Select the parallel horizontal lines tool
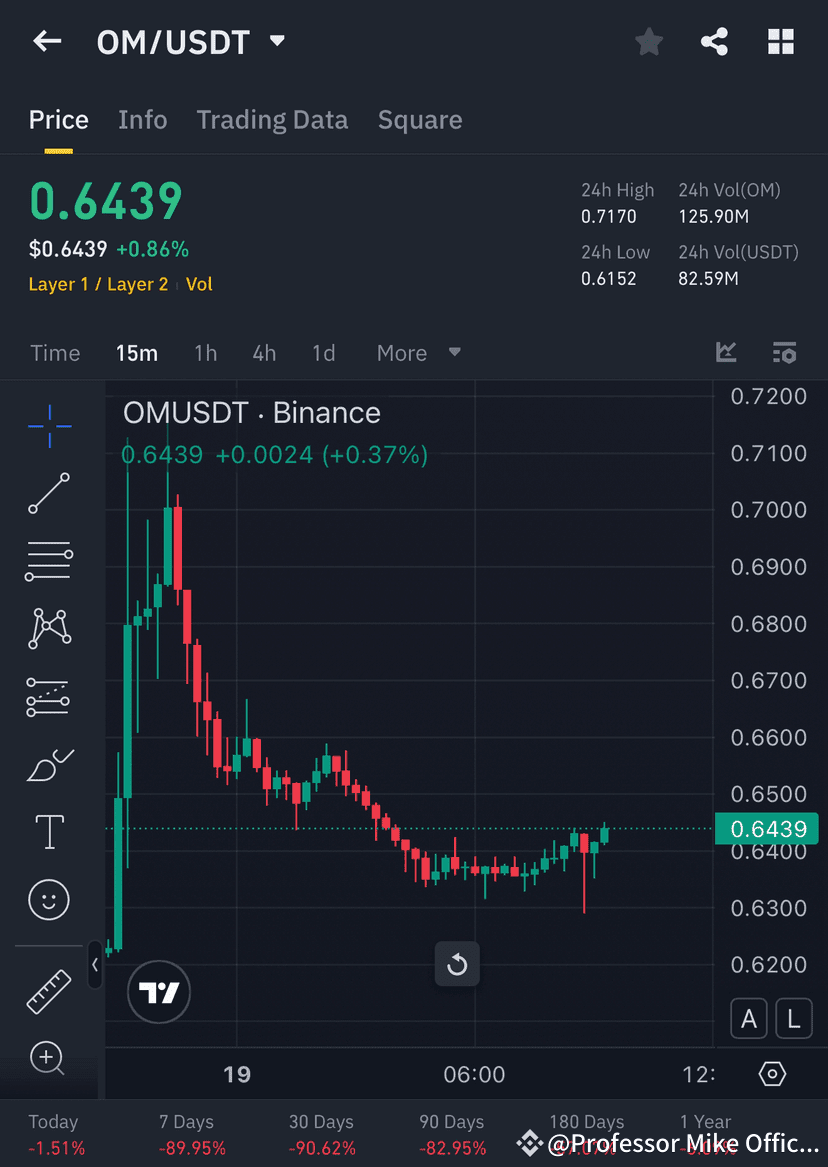Screen dimensions: 828x1167 coord(49,561)
